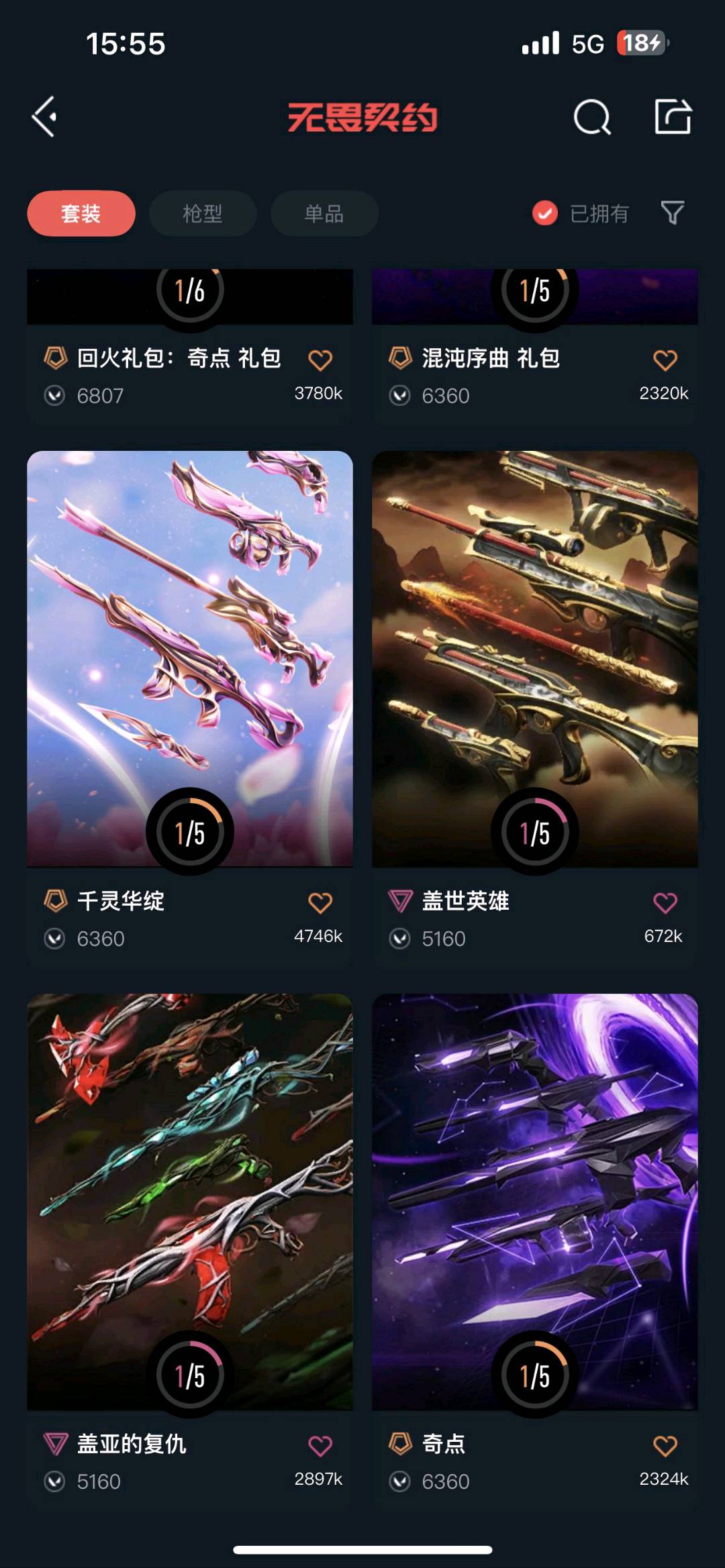
Task: Like the 回火礼包：奇点 礼包 bundle
Action: pyautogui.click(x=320, y=360)
